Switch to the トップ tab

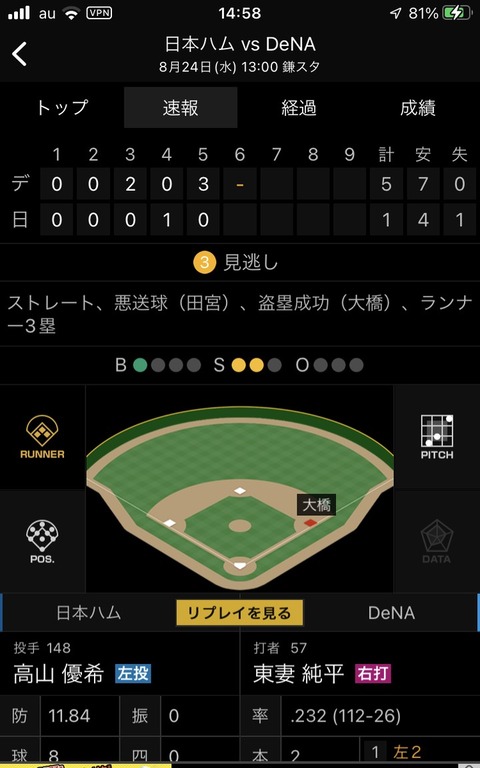point(62,108)
